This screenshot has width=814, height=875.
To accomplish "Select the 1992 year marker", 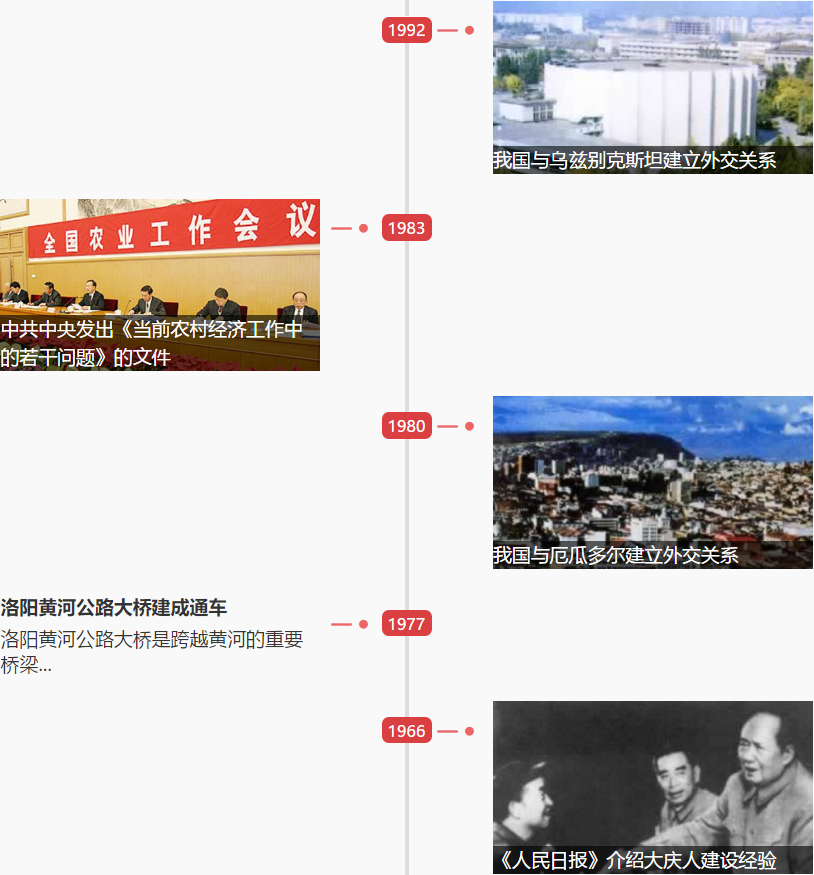I will 406,30.
